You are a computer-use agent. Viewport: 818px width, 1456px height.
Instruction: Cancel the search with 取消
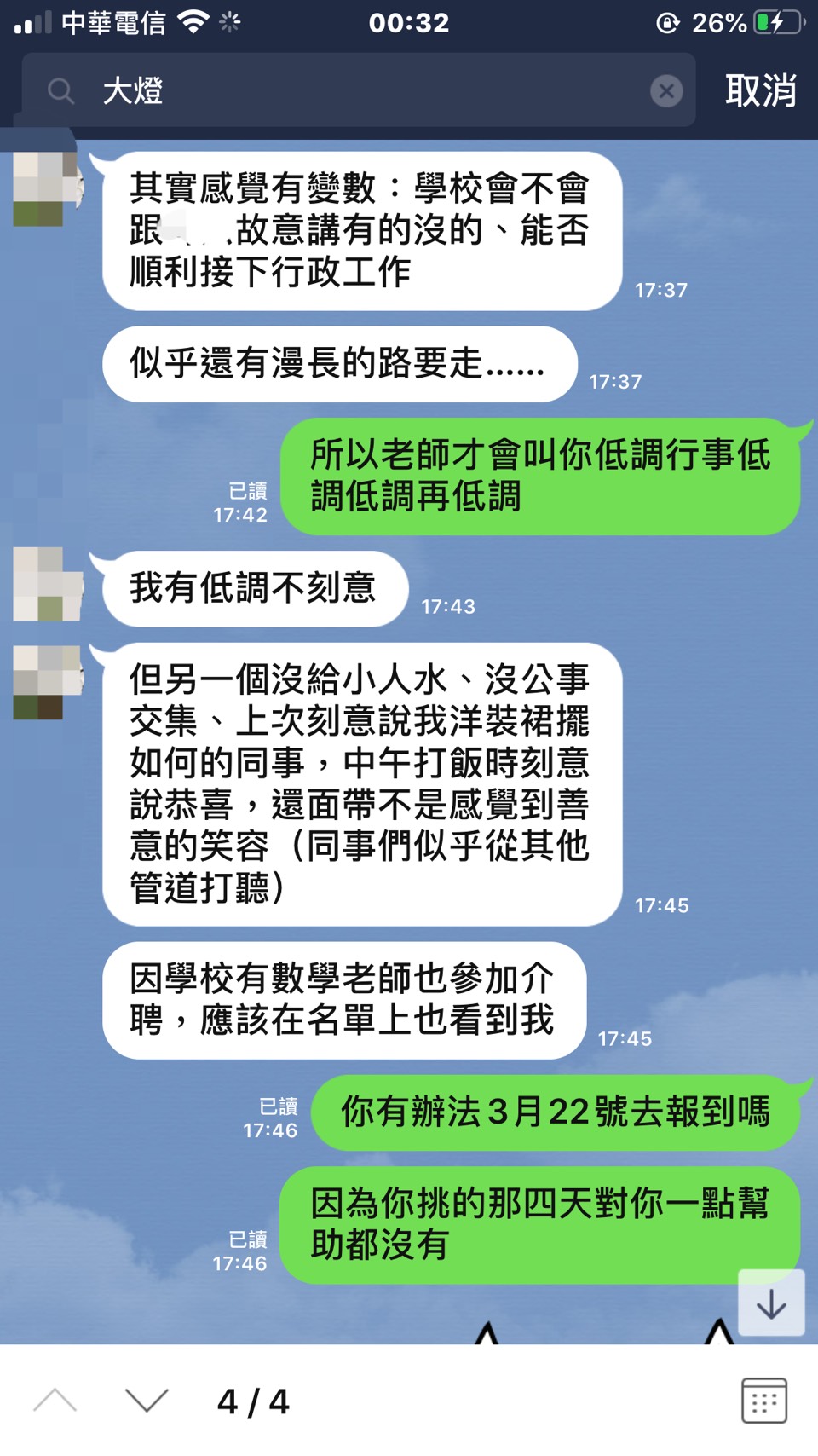[x=760, y=90]
